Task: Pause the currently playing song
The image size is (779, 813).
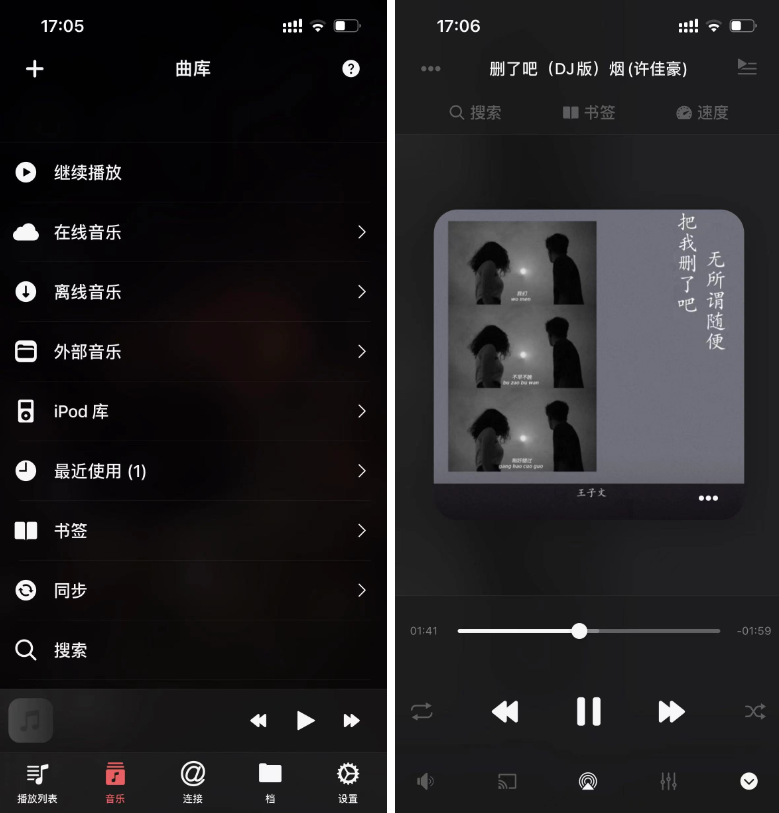Action: click(588, 711)
